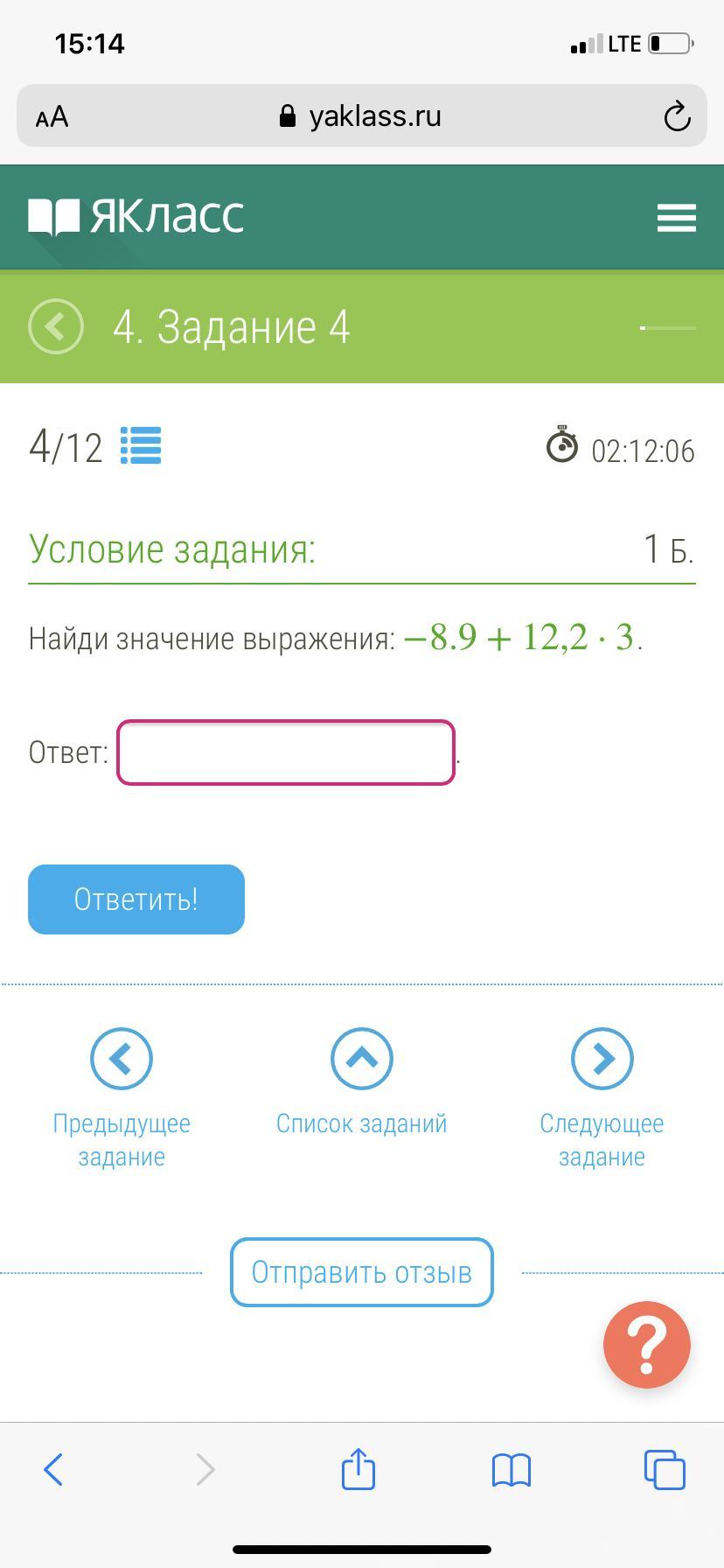Reload the page in Safari

677,116
